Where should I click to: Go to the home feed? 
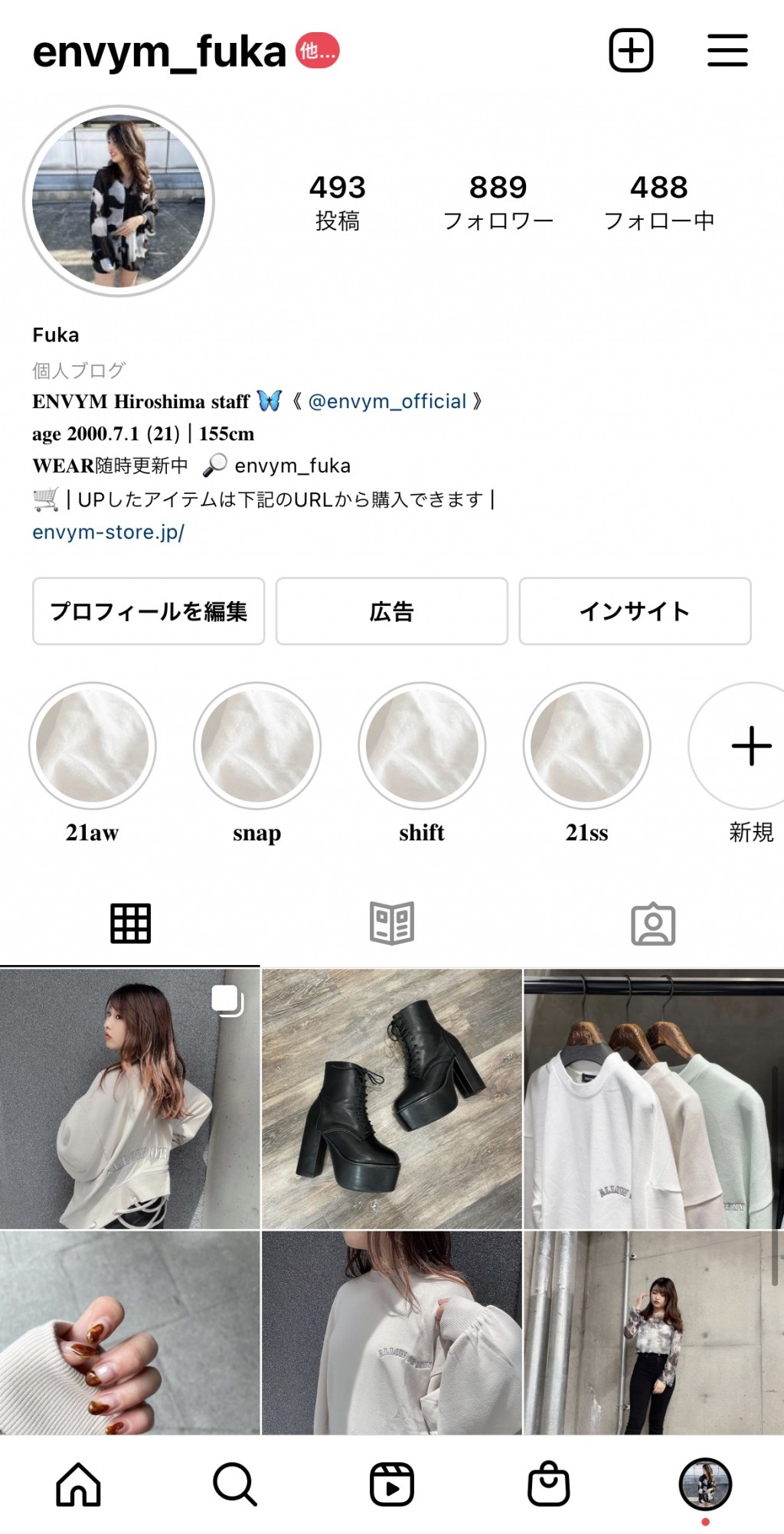(78, 1484)
